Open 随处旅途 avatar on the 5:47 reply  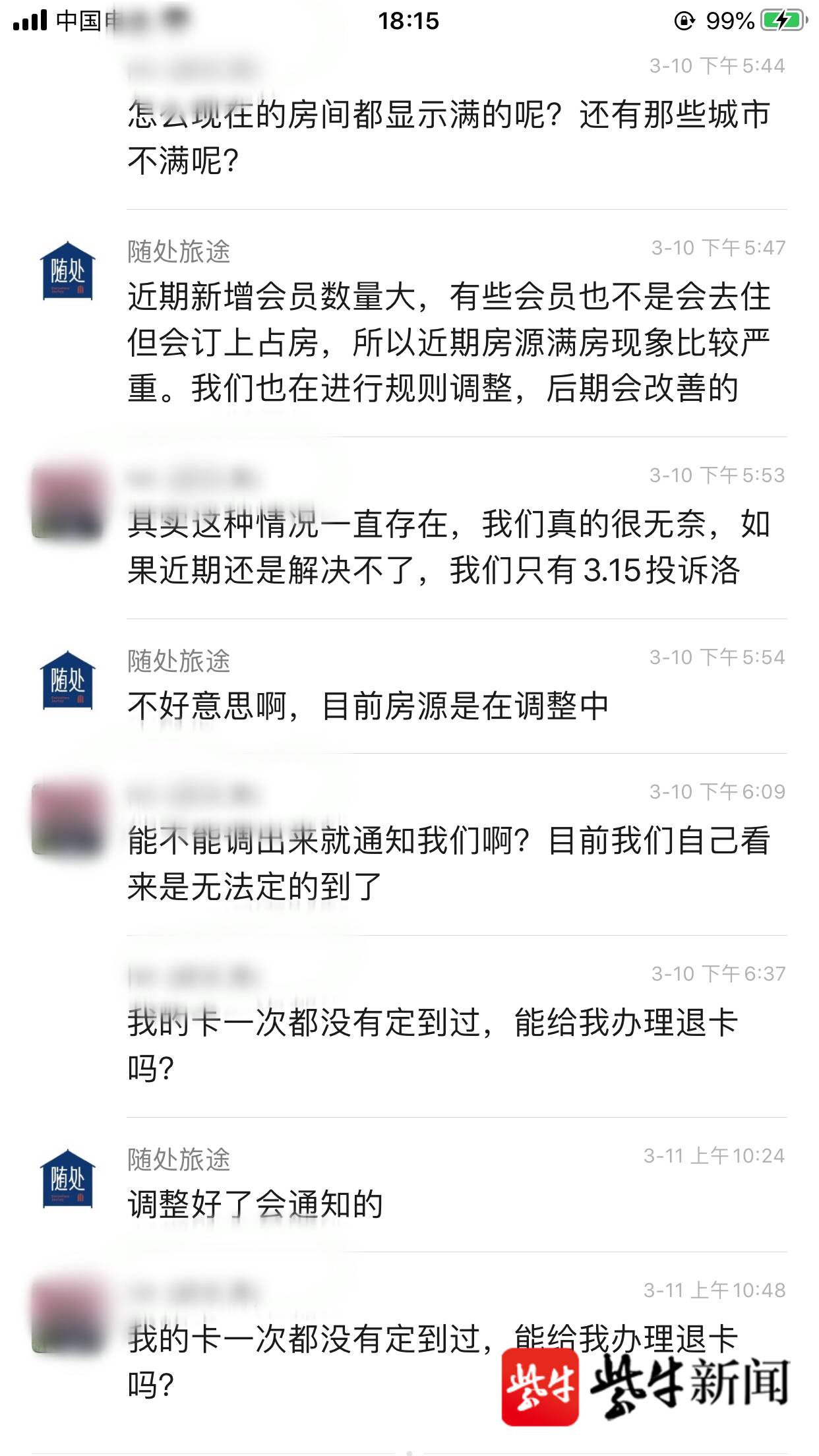68,271
